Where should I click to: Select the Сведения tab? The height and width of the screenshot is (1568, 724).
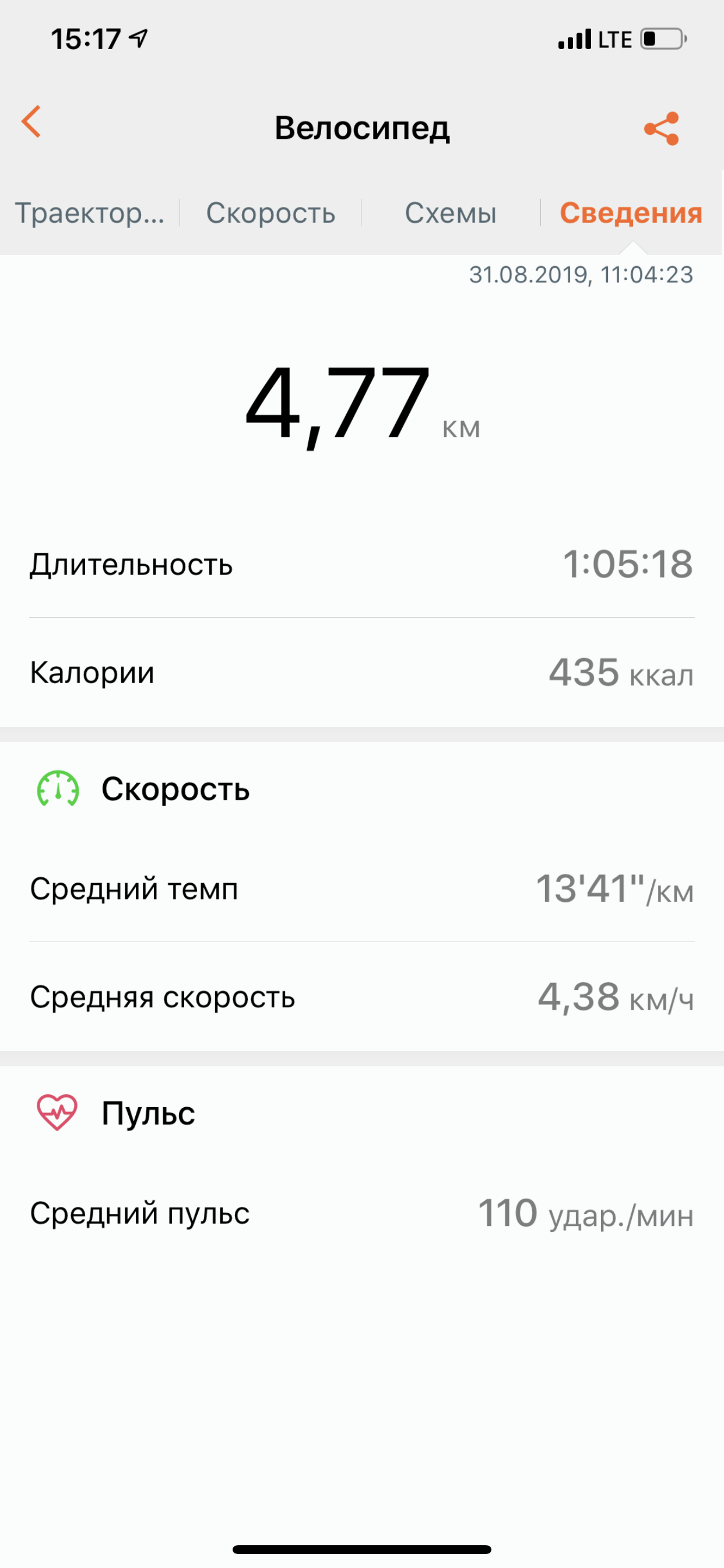(631, 213)
